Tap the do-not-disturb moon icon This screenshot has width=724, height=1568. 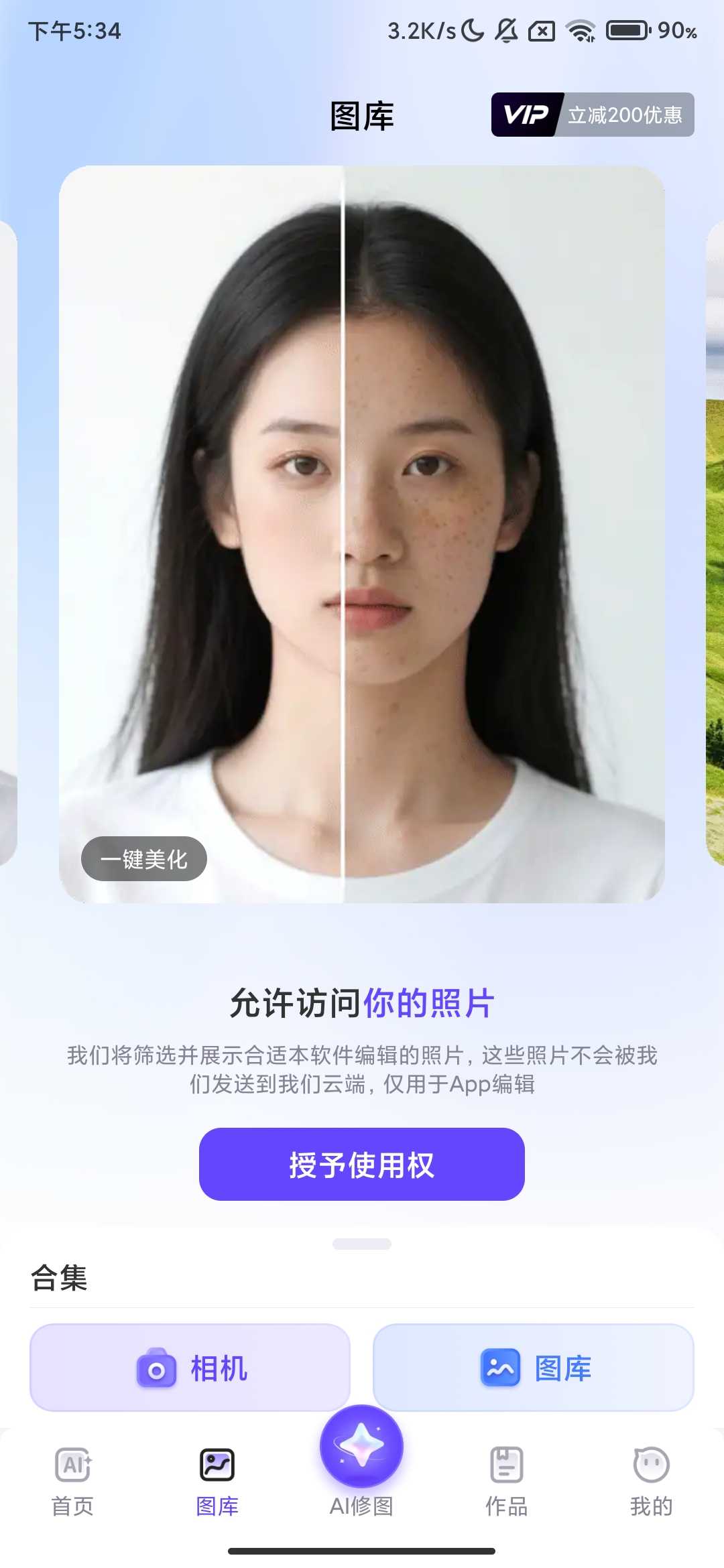[x=471, y=29]
